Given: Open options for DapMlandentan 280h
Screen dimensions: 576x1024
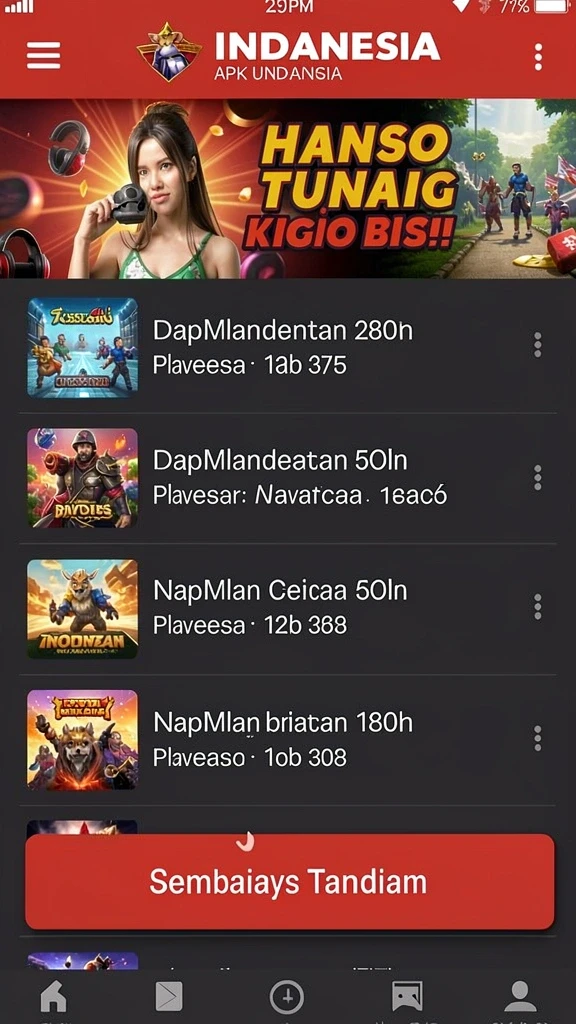Looking at the screenshot, I should [x=537, y=345].
